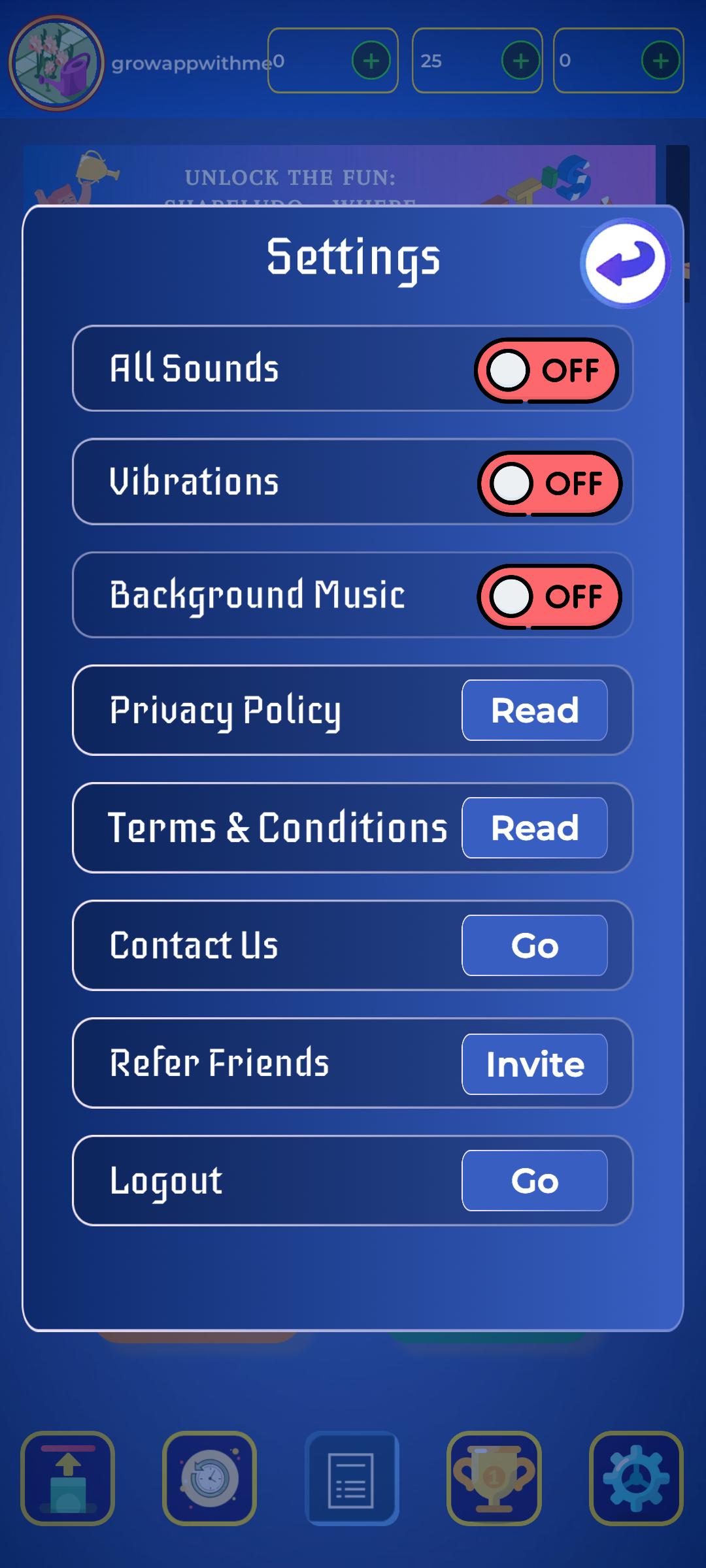The height and width of the screenshot is (1568, 706).
Task: Turn on All Sounds
Action: tap(546, 370)
